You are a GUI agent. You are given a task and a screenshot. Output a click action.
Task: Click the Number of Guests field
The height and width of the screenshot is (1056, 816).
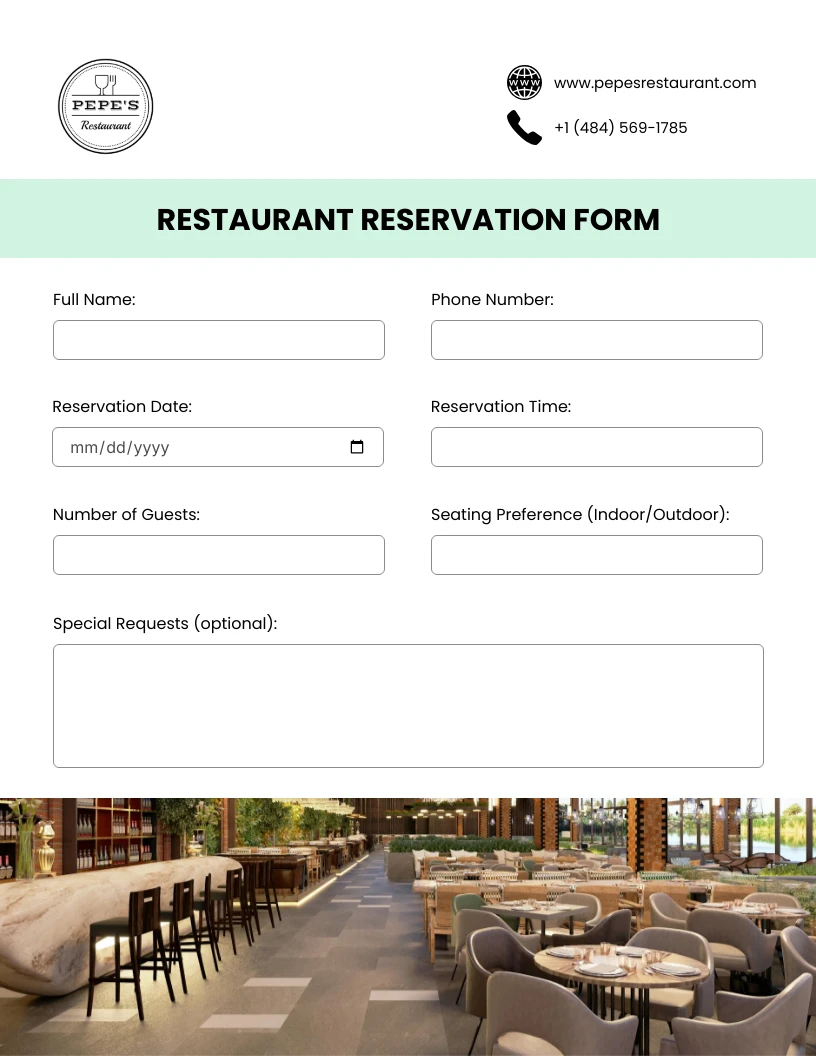pos(218,555)
